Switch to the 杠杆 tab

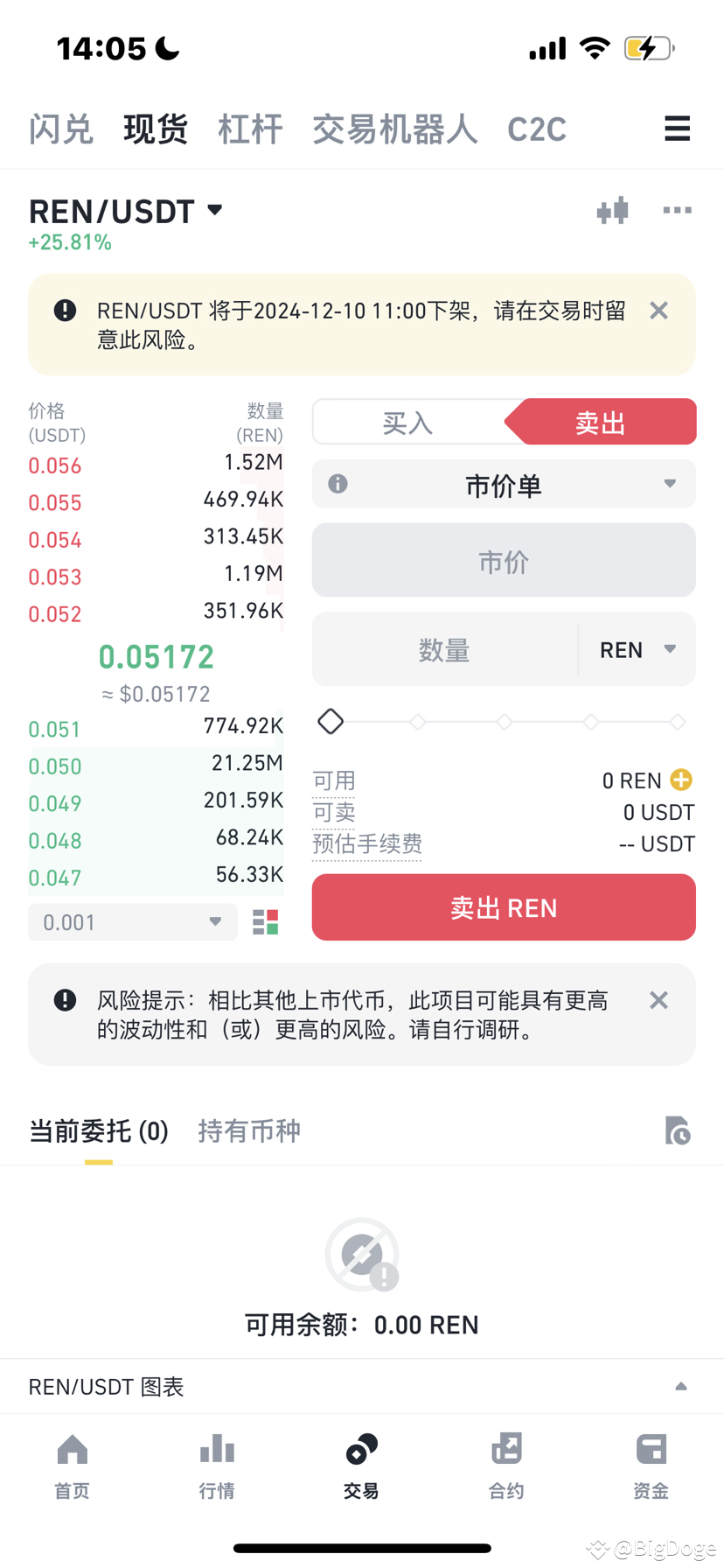[250, 128]
